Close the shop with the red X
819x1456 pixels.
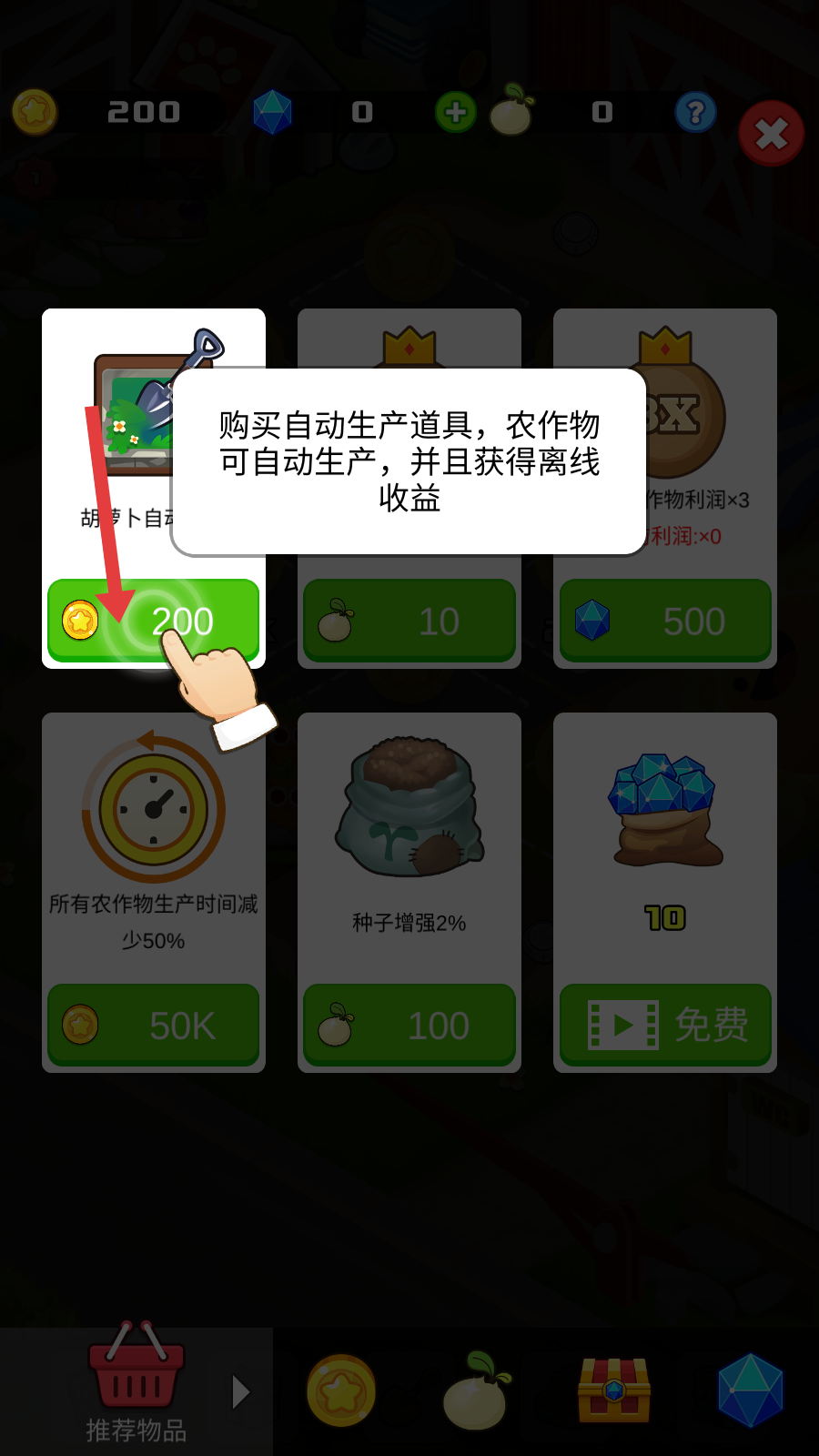tap(771, 135)
